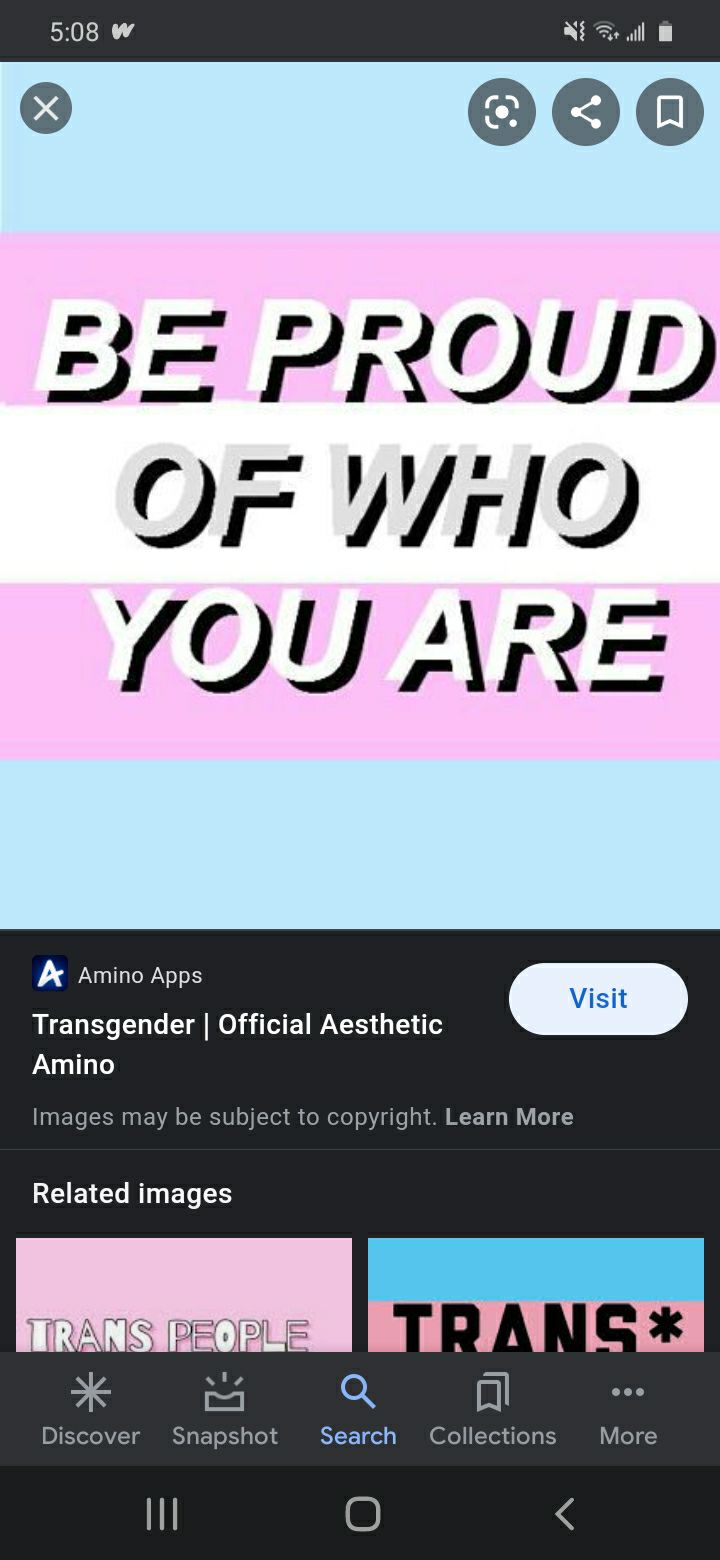
Task: Switch to the Collections tab
Action: click(x=492, y=1410)
